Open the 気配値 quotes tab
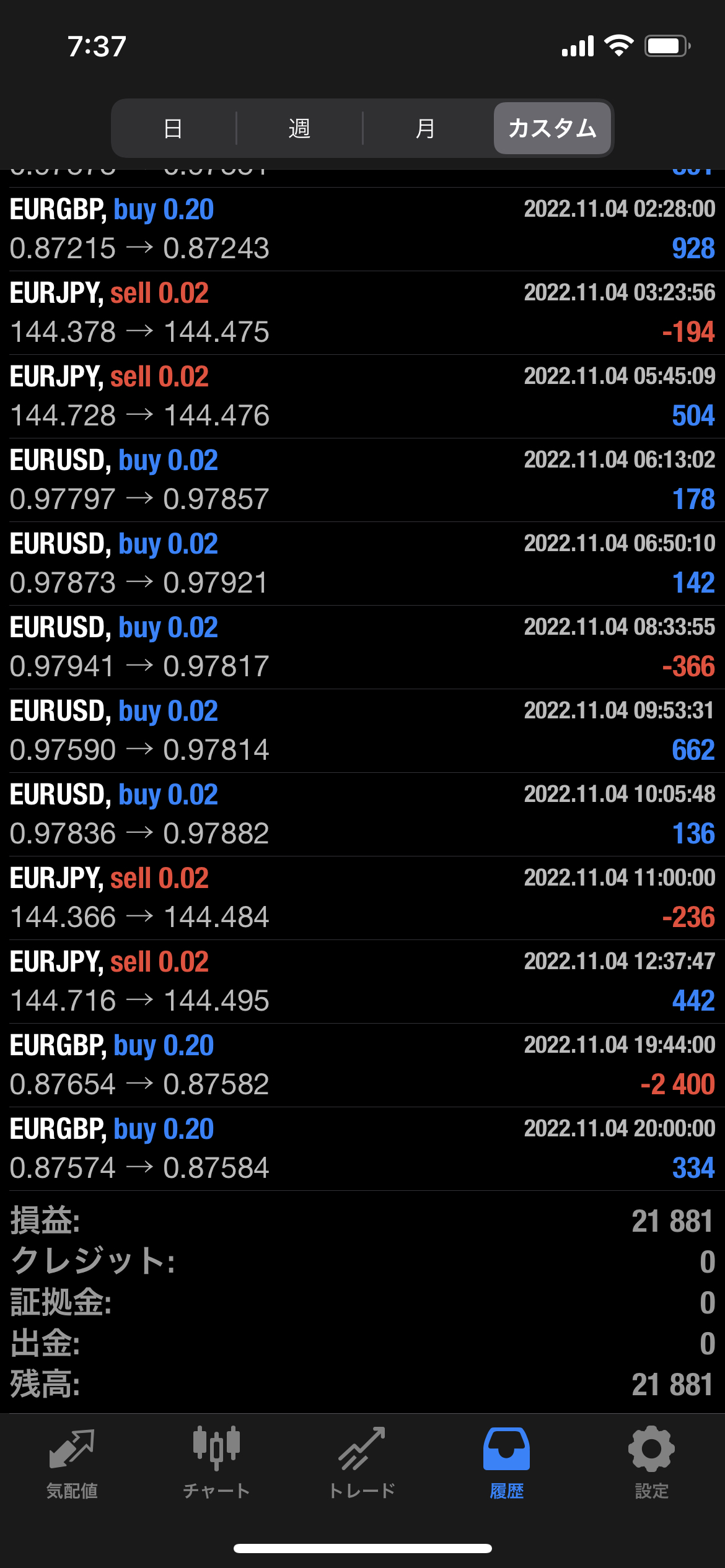This screenshot has width=725, height=1568. [x=72, y=1463]
